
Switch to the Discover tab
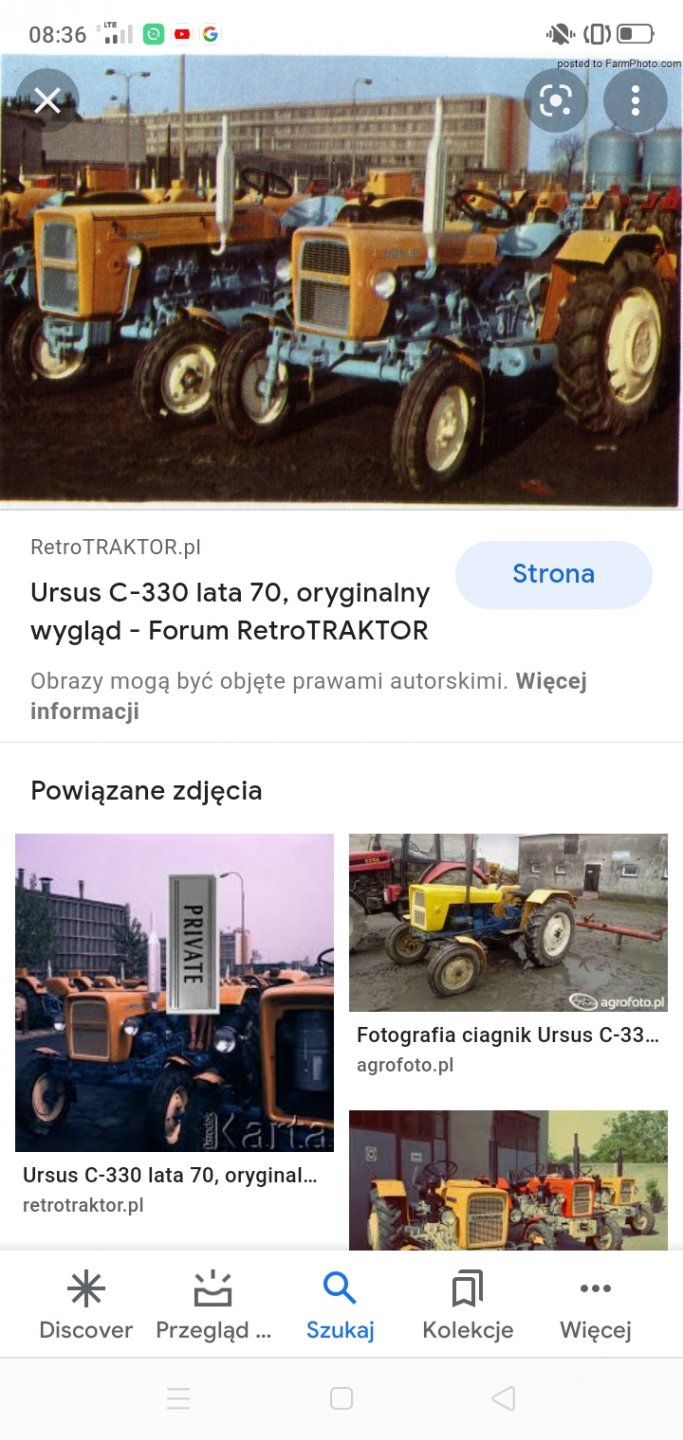click(x=86, y=1306)
